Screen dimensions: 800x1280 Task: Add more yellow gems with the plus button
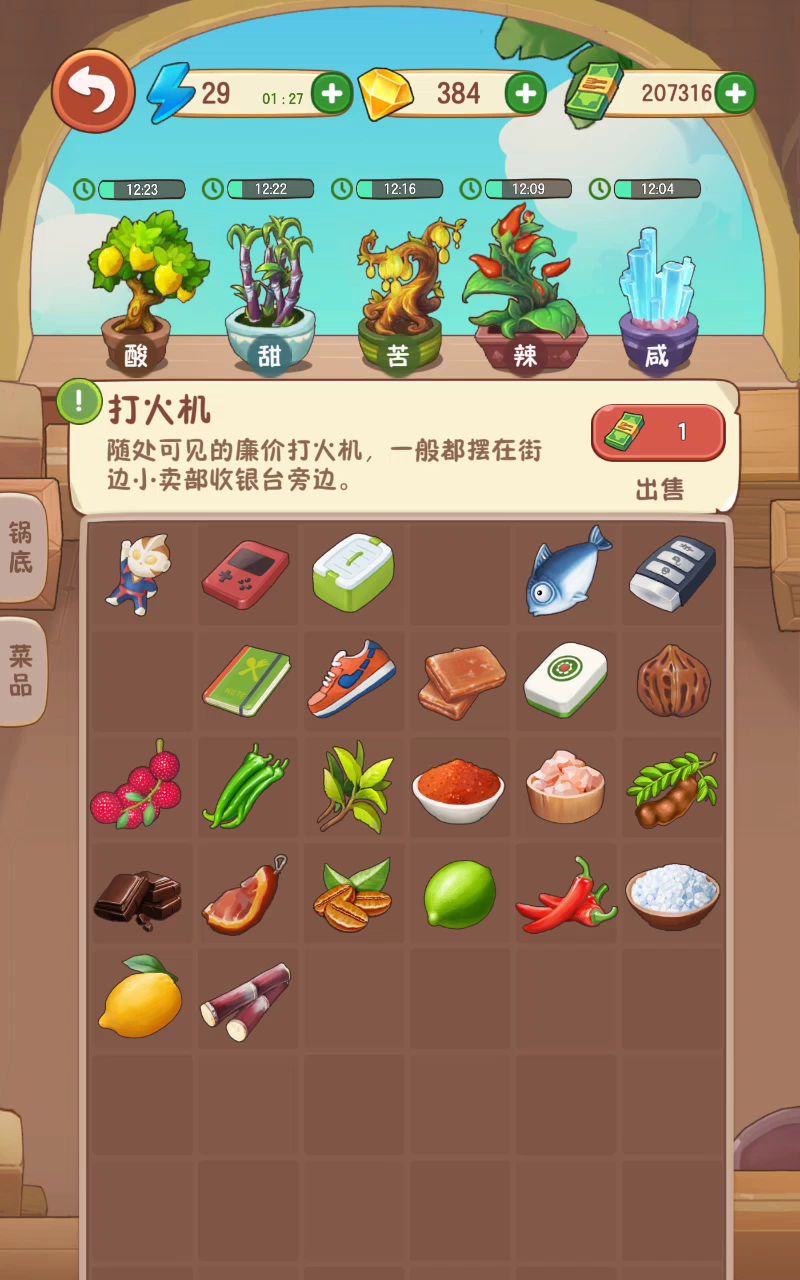point(525,94)
